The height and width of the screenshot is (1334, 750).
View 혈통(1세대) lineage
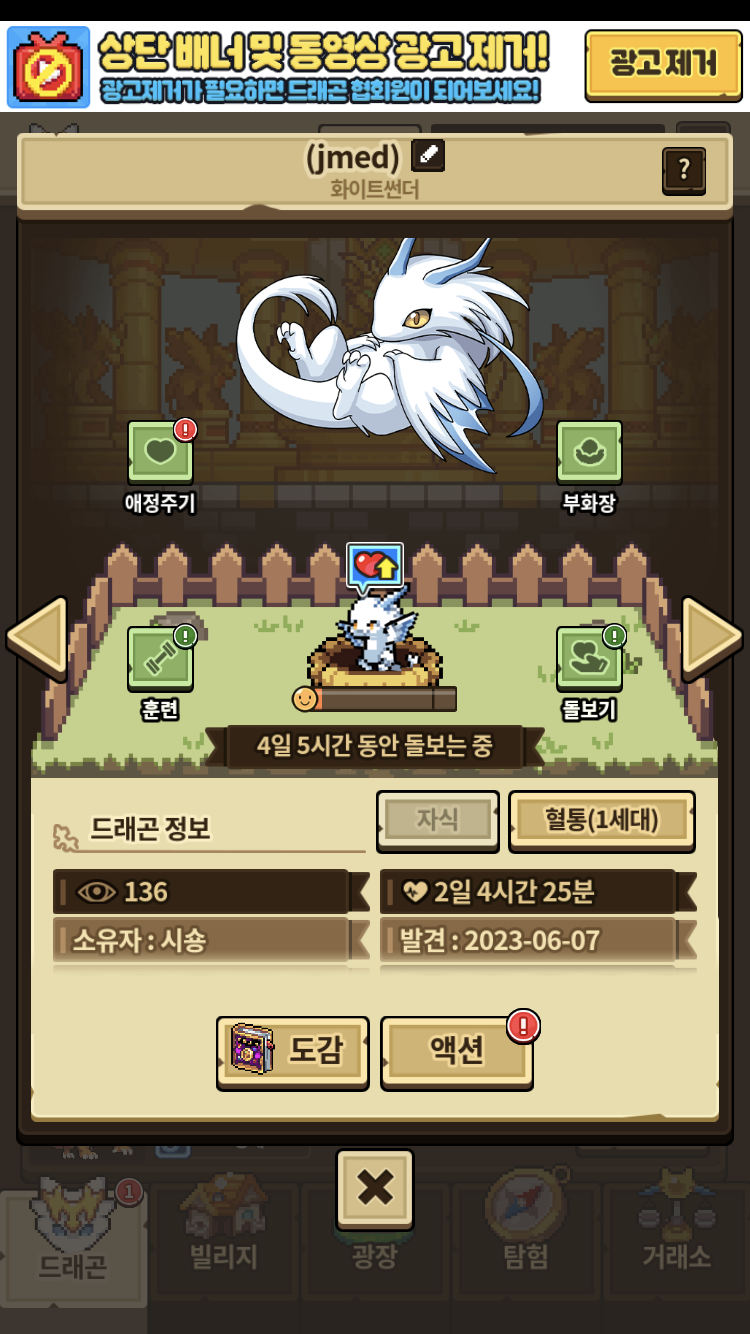click(x=602, y=821)
